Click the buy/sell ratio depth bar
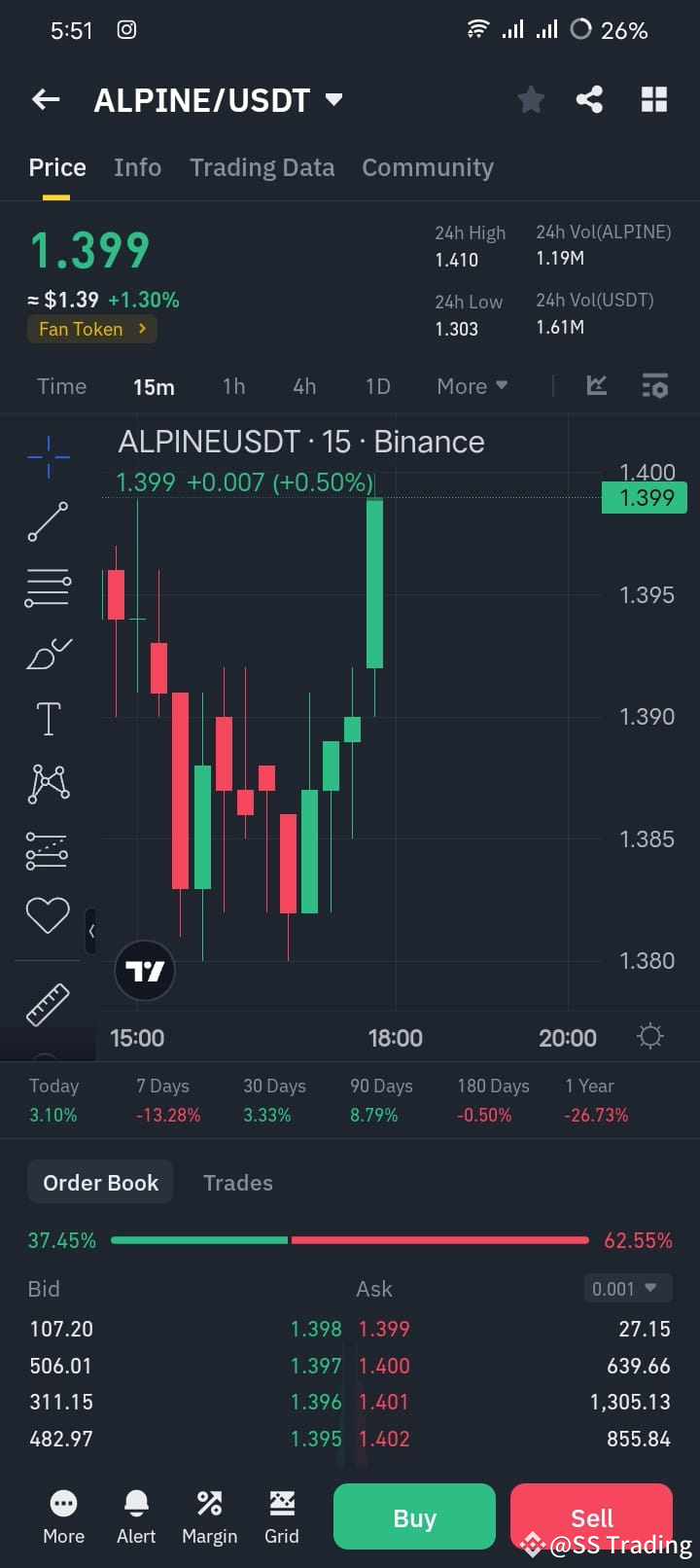The image size is (700, 1568). pyautogui.click(x=350, y=1239)
